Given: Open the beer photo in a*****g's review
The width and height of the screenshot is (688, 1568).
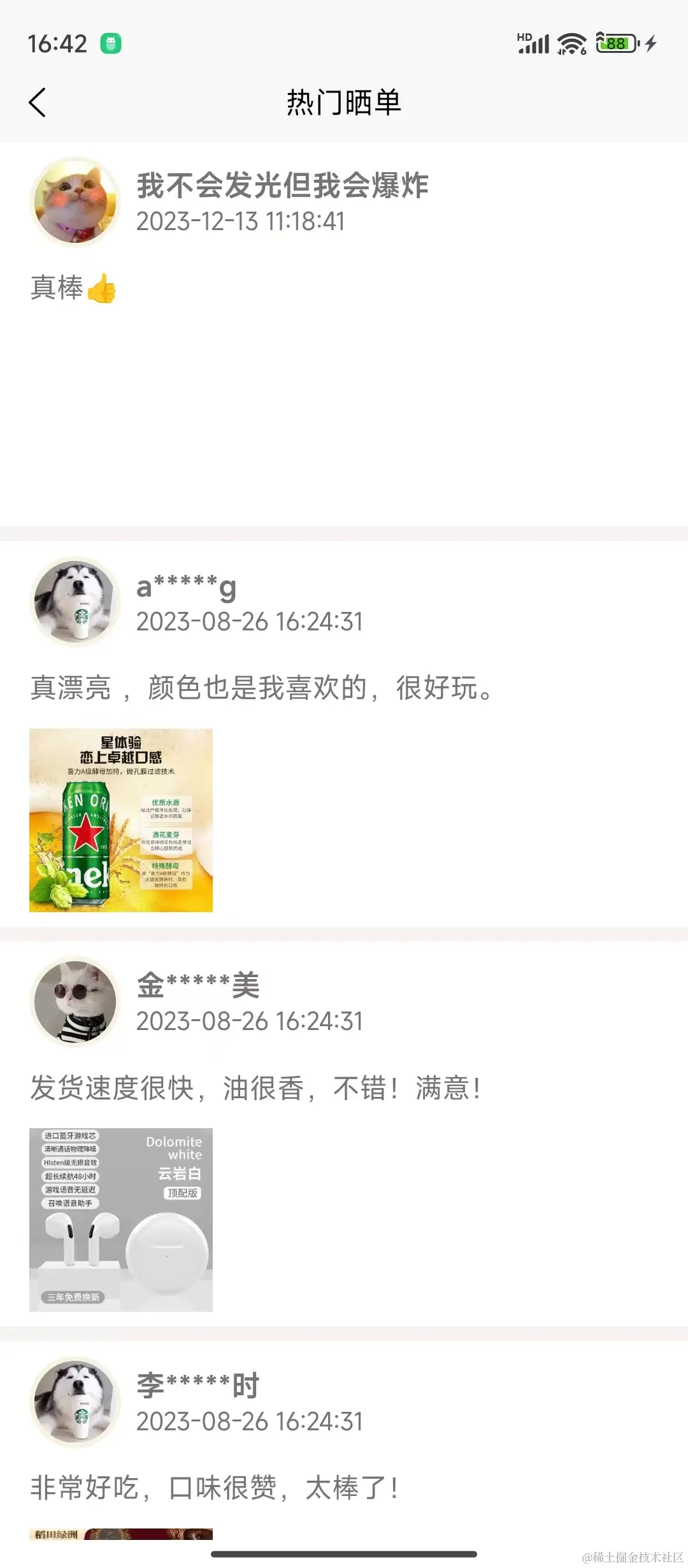Looking at the screenshot, I should 121,820.
